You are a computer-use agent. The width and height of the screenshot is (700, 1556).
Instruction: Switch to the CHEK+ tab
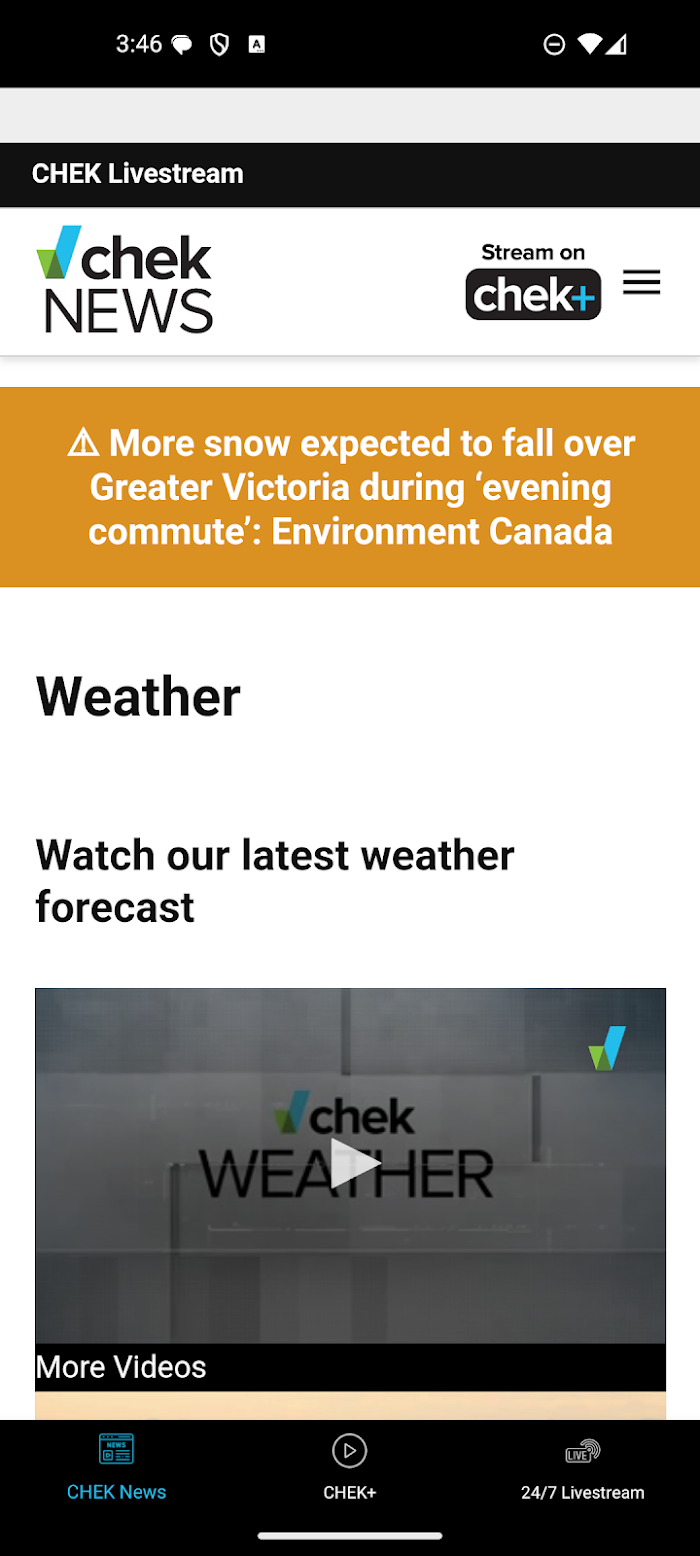point(350,1465)
